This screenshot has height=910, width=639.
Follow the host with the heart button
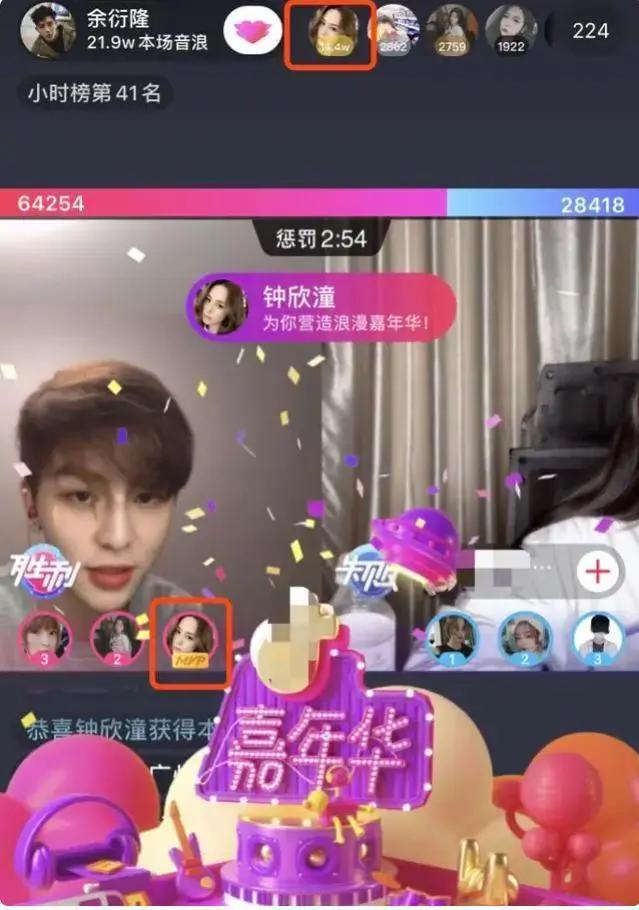[250, 32]
